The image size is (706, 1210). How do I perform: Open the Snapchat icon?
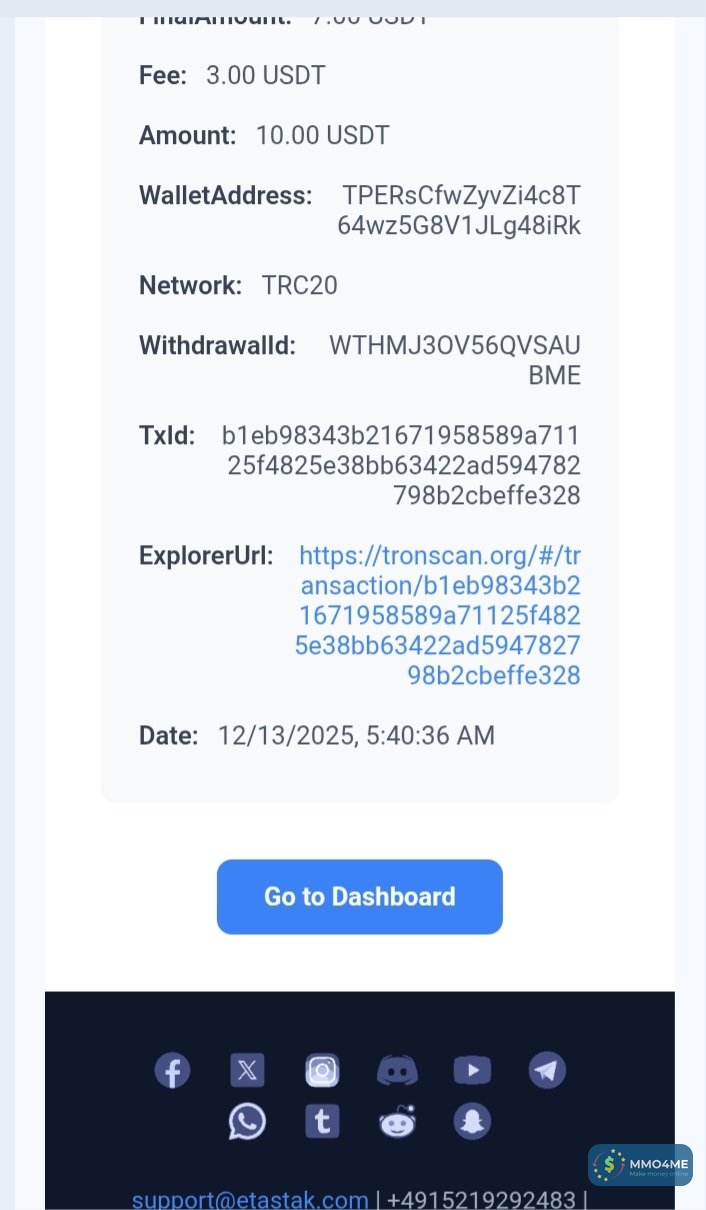[x=472, y=1122]
